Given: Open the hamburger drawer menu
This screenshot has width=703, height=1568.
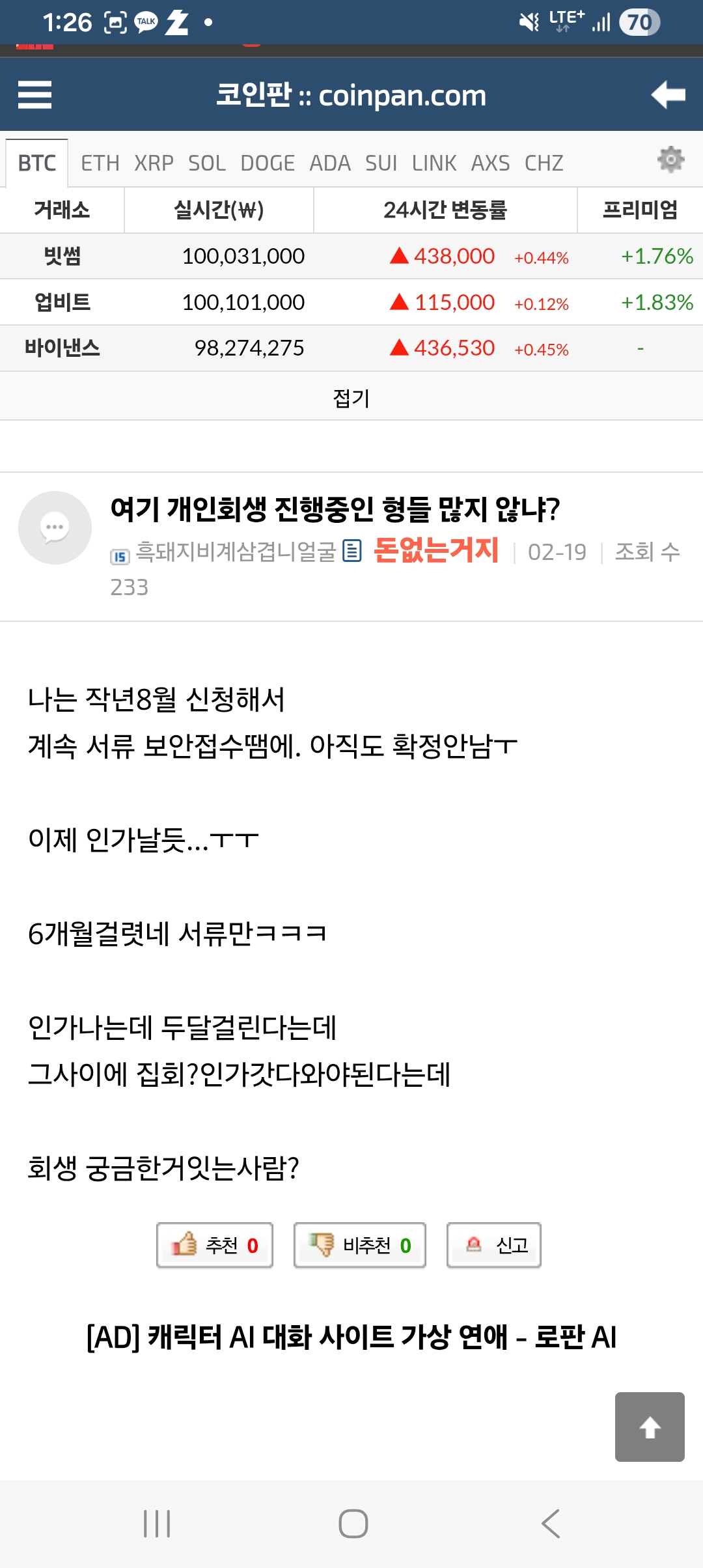Looking at the screenshot, I should click(34, 95).
